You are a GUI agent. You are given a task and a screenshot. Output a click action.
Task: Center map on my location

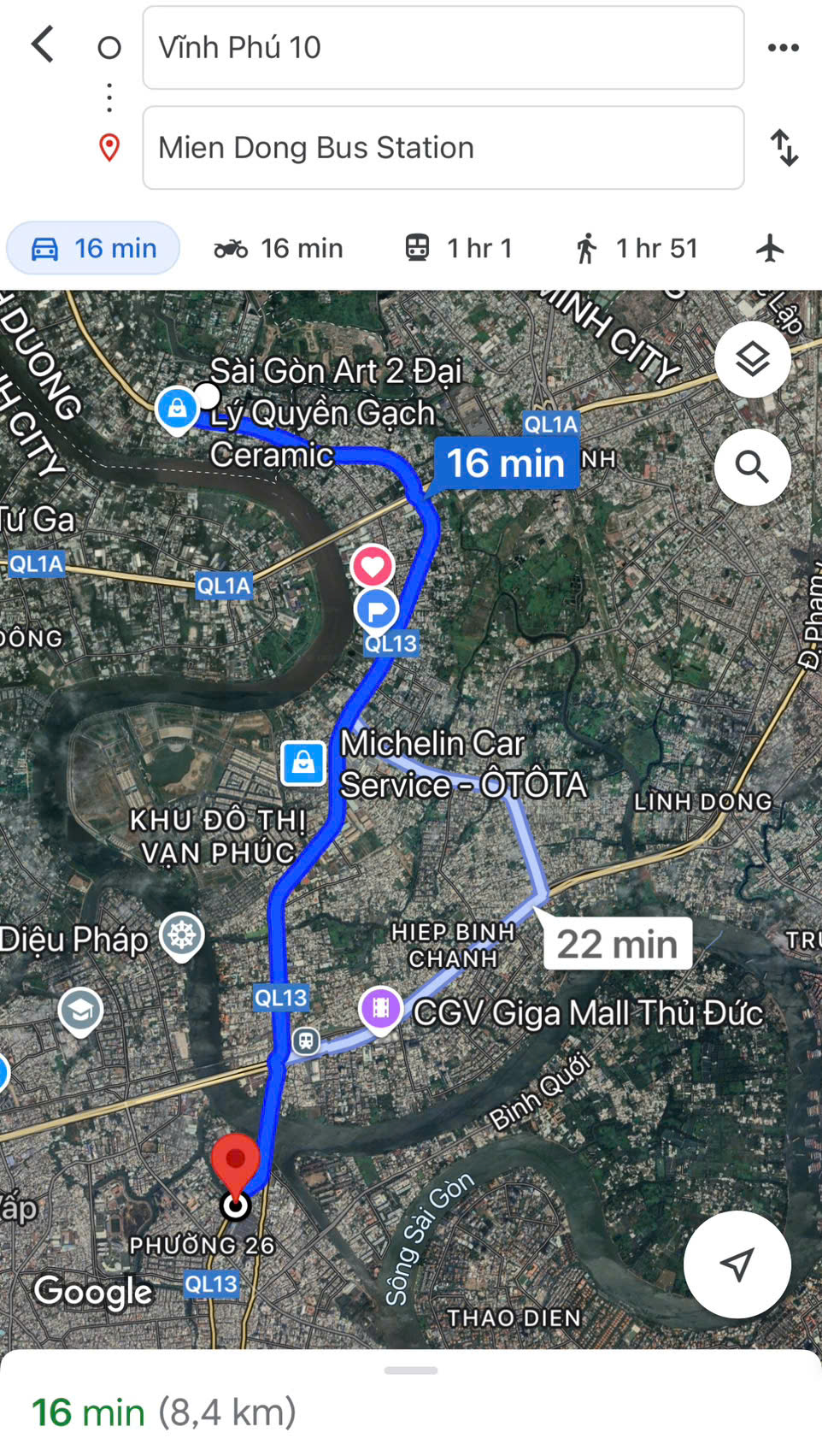737,1264
